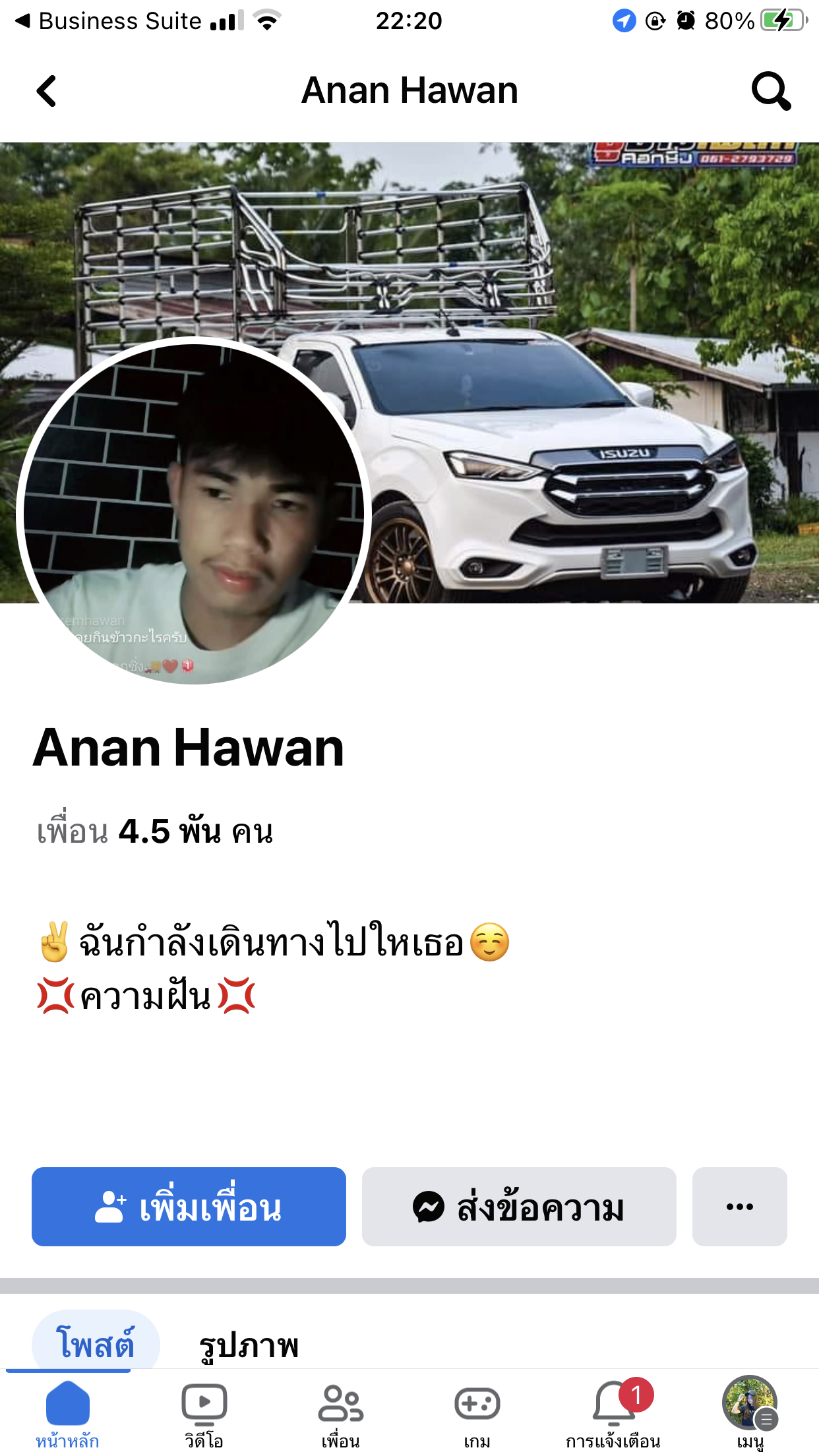The height and width of the screenshot is (1456, 819).
Task: Open search on this profile
Action: (770, 91)
